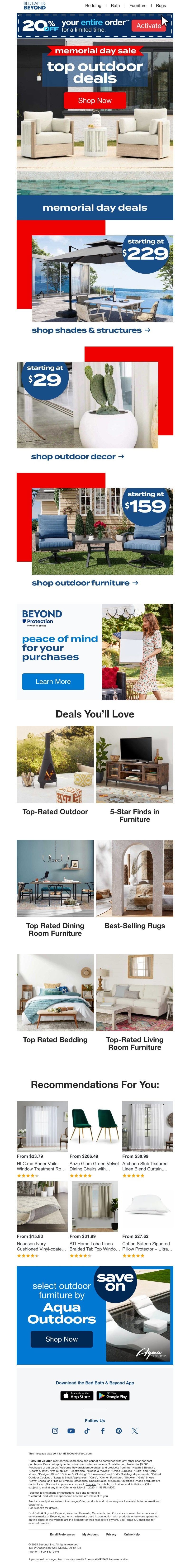Viewport: 190px width, 1568px height.
Task: Activate the 20% off coupon
Action: pos(149,26)
